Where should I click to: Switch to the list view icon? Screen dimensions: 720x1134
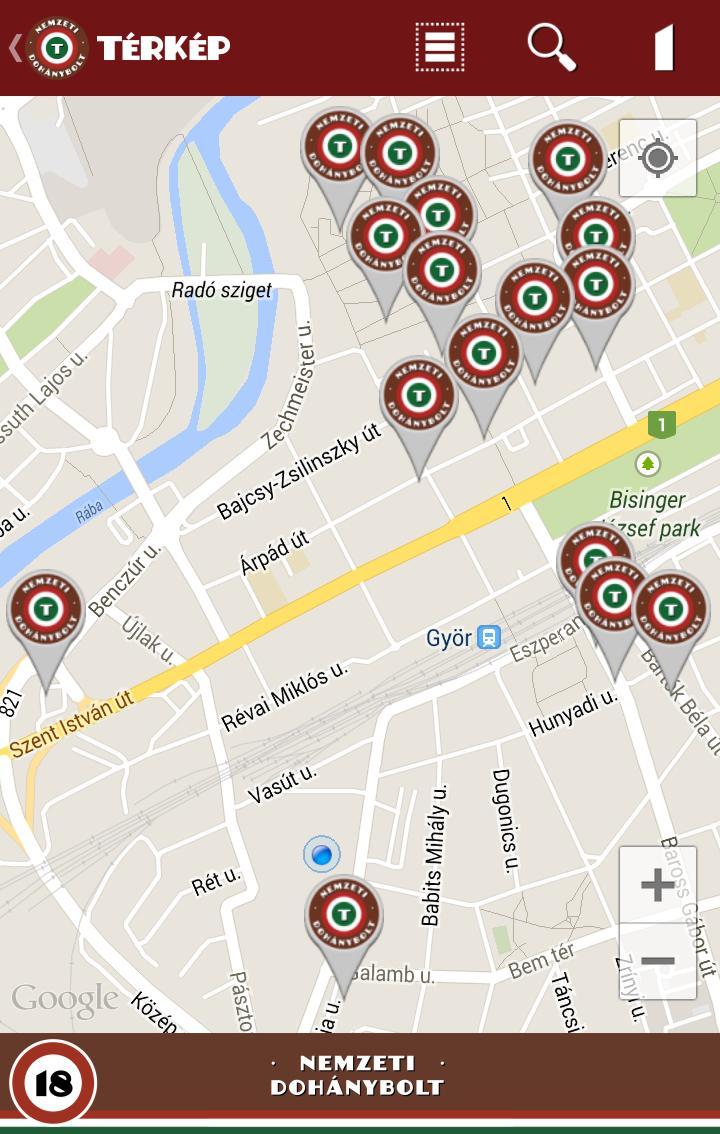tap(440, 47)
